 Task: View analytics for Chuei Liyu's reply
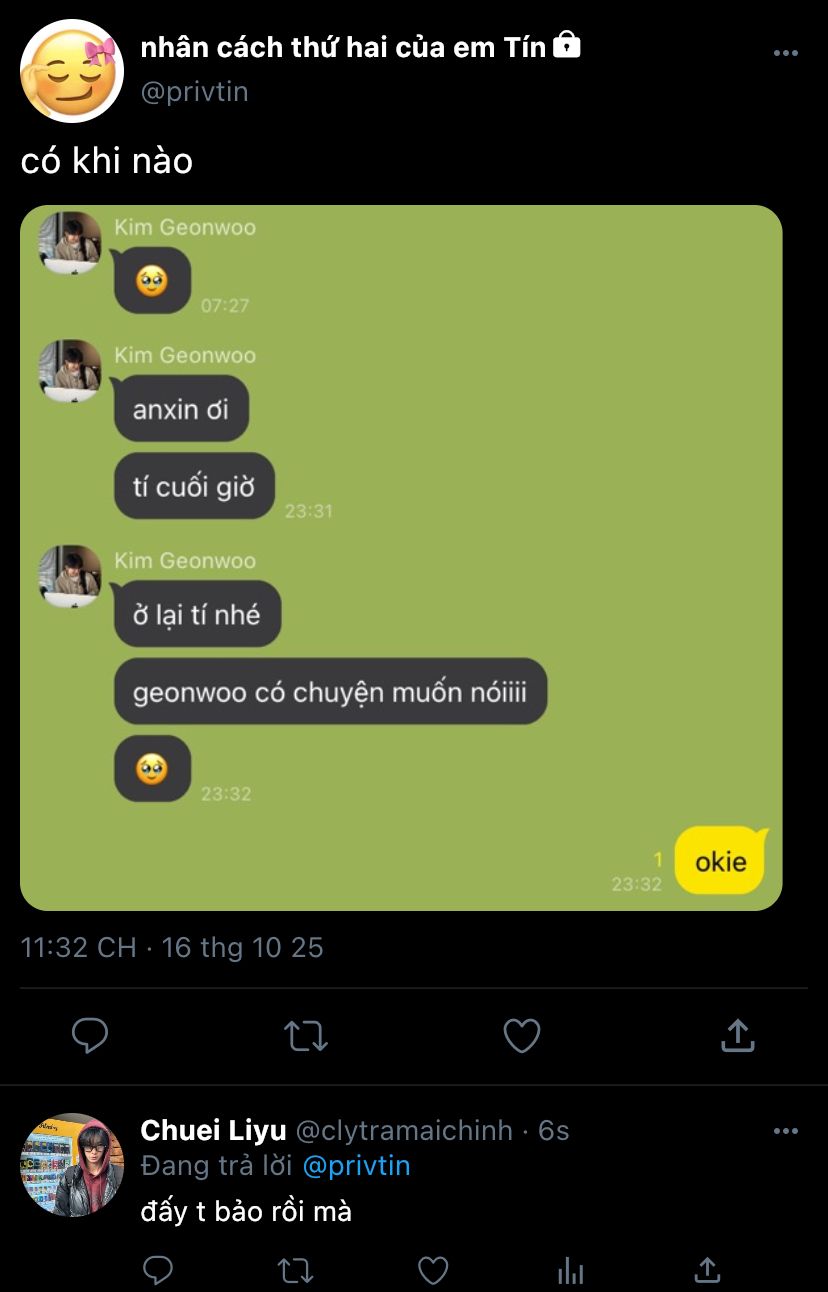[570, 1270]
